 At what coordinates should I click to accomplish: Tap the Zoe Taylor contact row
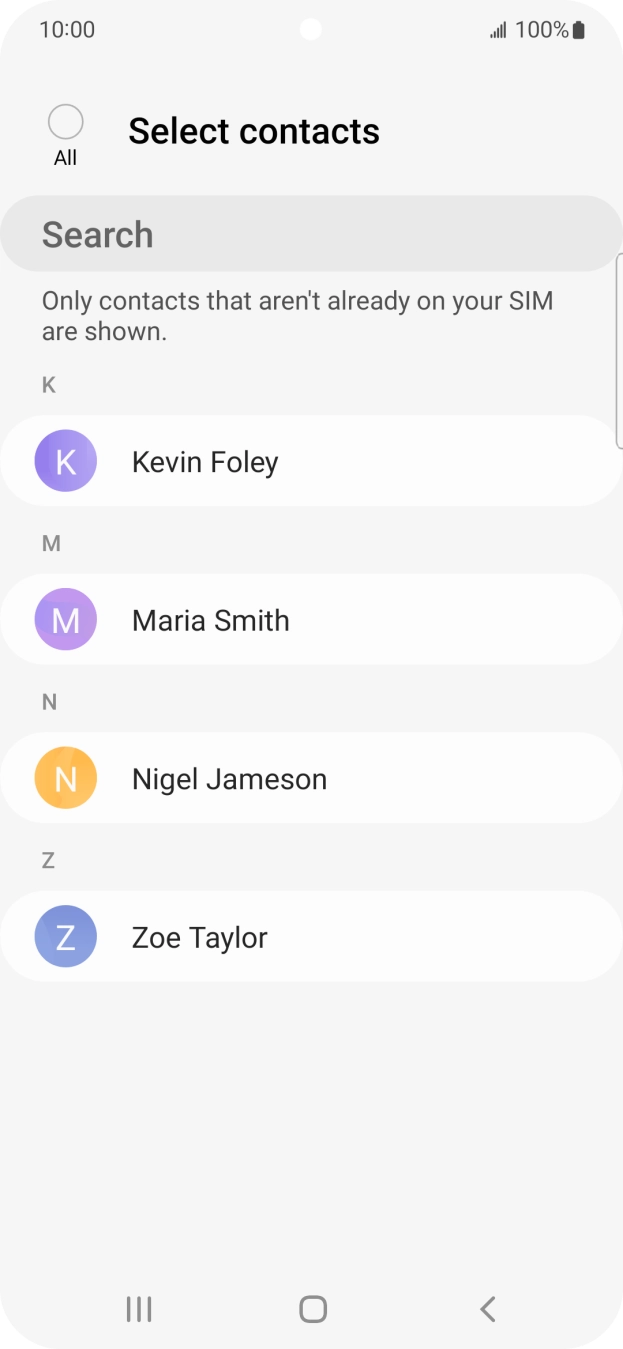310,937
